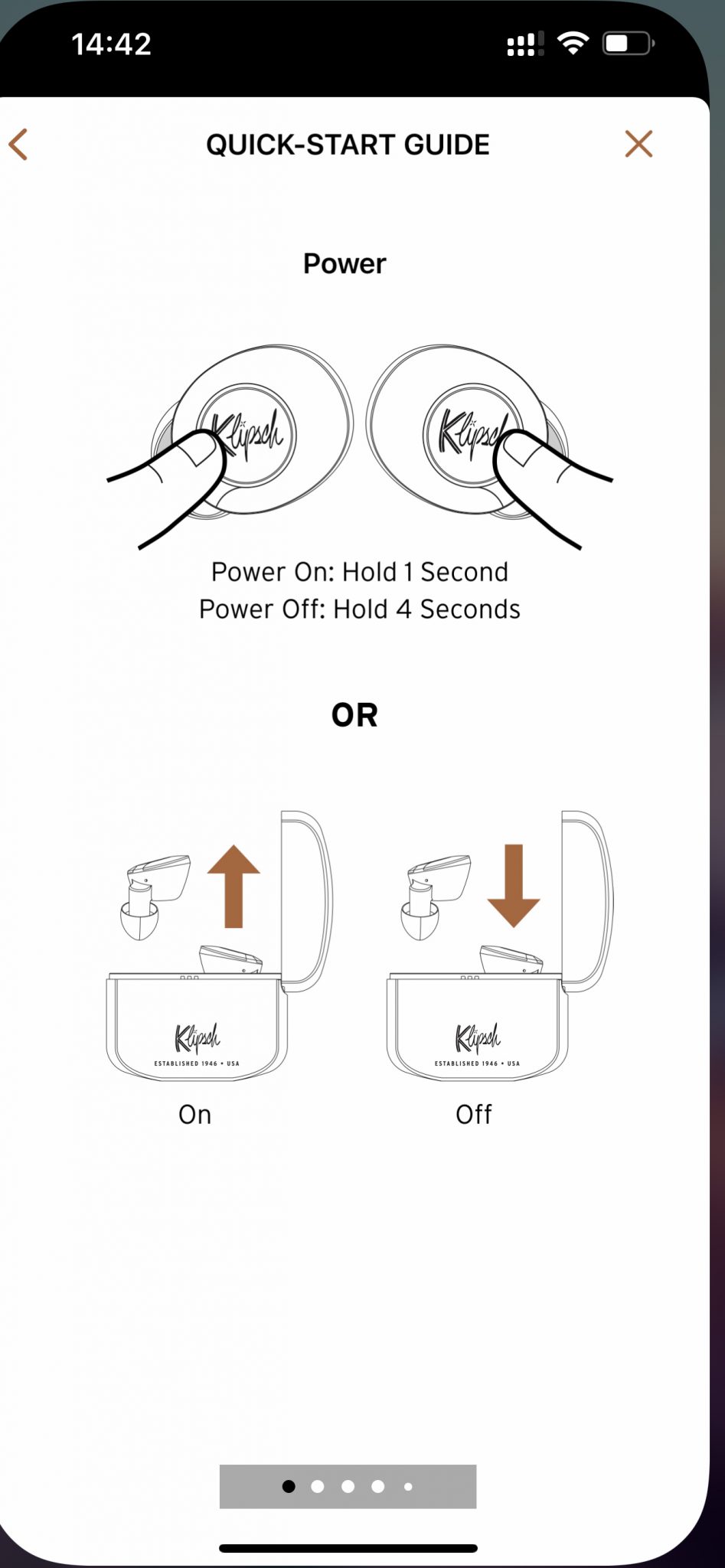This screenshot has height=1568, width=725.
Task: Close the Quick-Start Guide
Action: click(638, 143)
